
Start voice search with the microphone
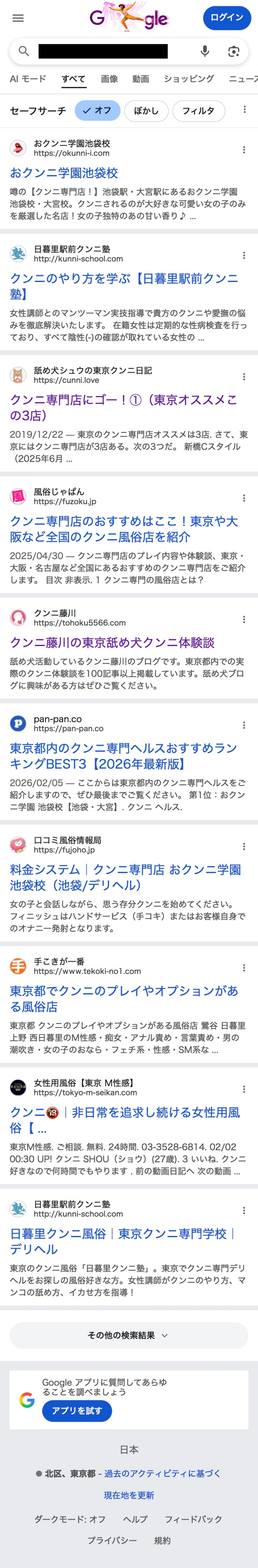(204, 51)
